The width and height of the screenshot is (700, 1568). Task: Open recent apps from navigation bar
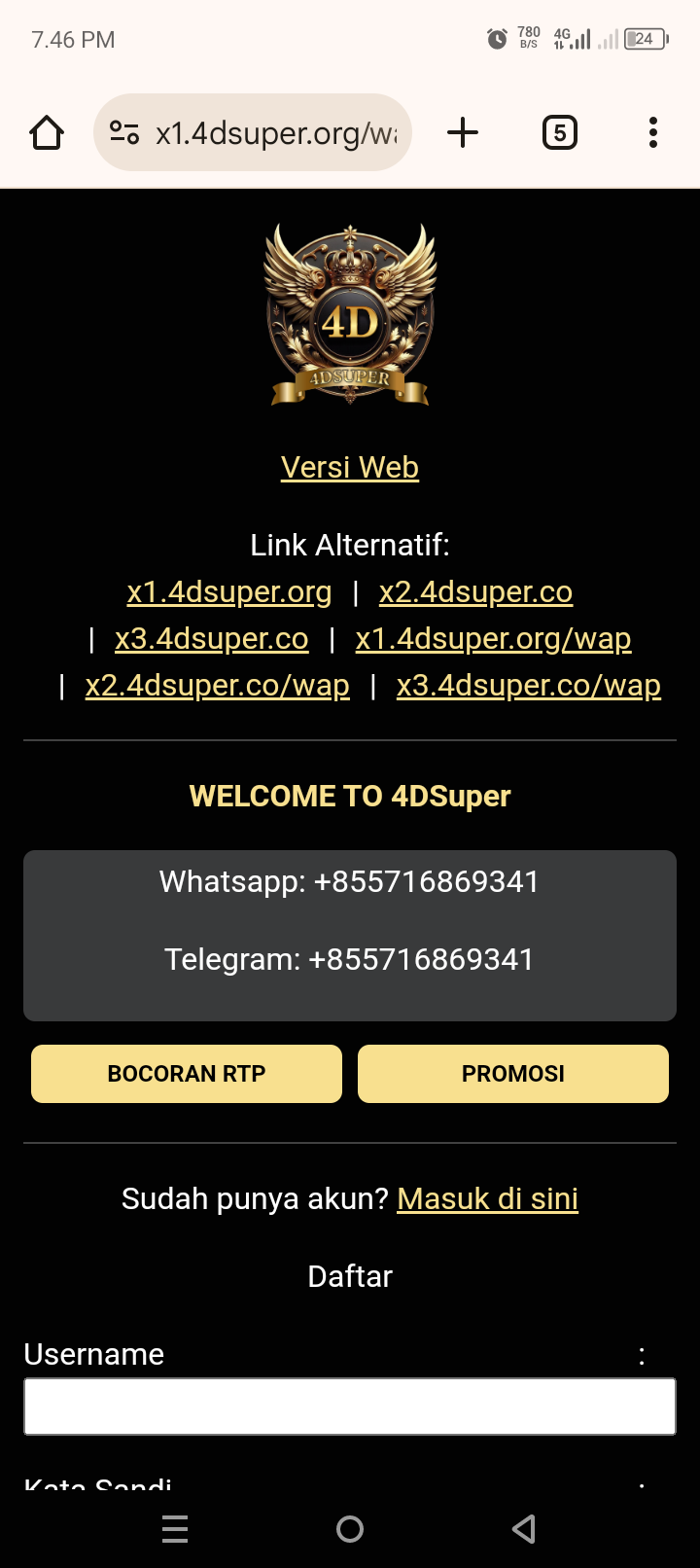pyautogui.click(x=175, y=1529)
